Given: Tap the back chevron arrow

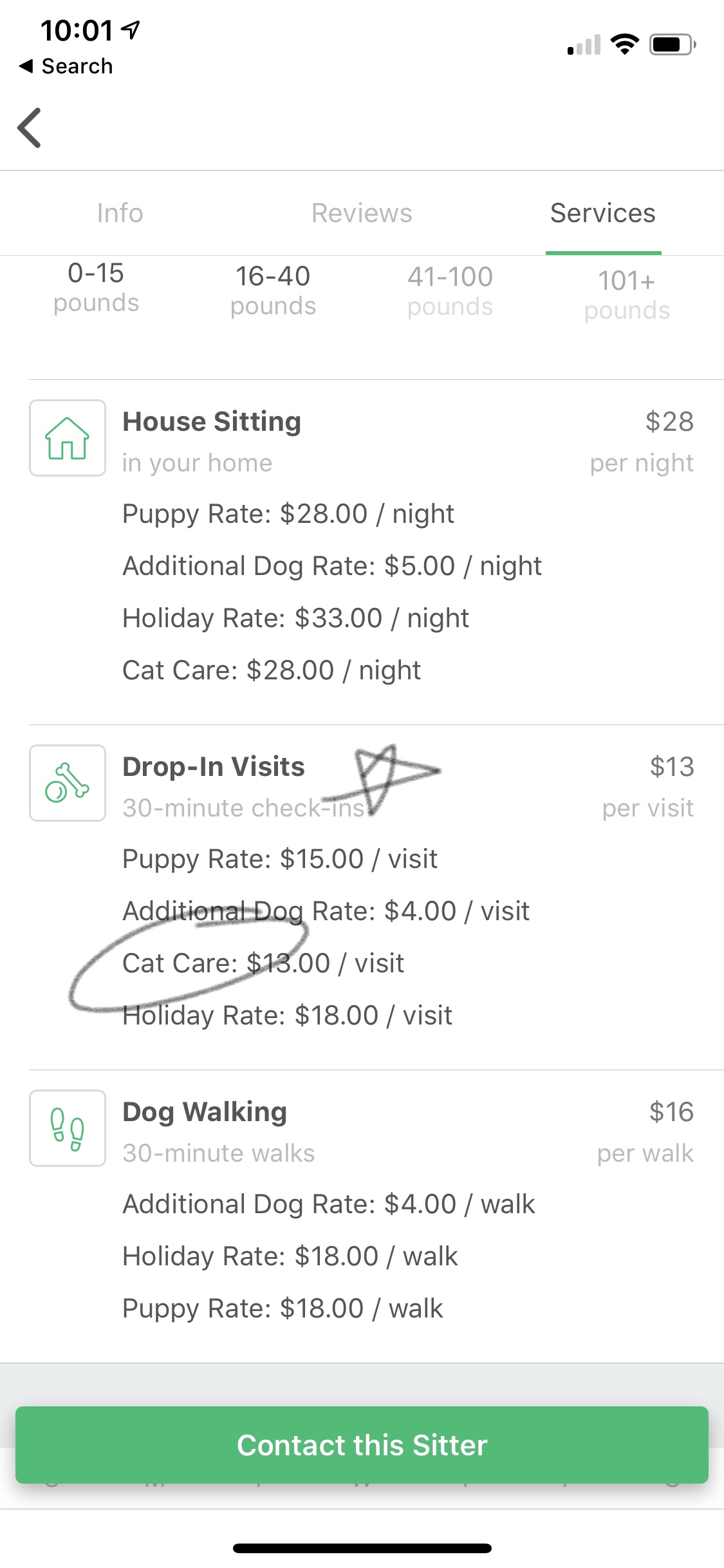Looking at the screenshot, I should [30, 128].
